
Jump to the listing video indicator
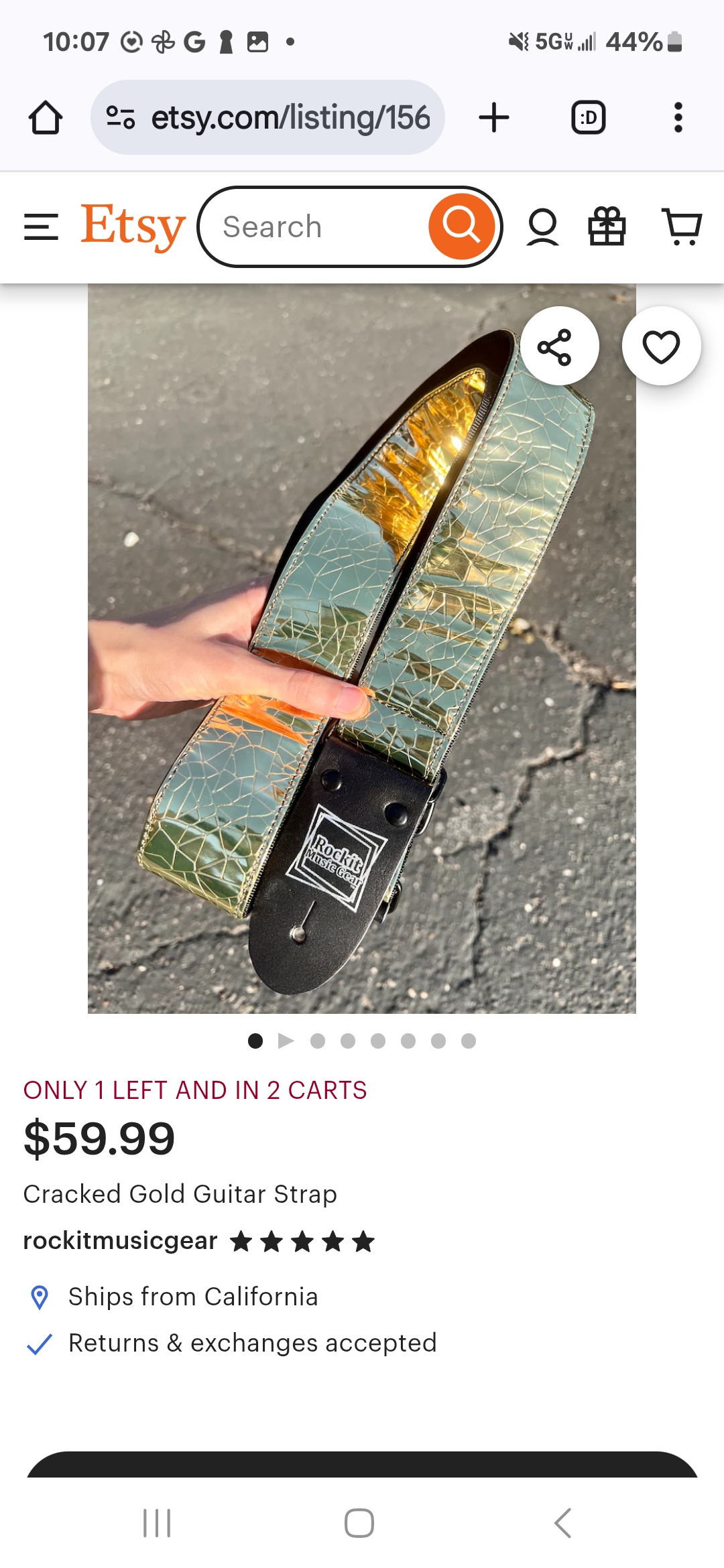[x=286, y=1041]
